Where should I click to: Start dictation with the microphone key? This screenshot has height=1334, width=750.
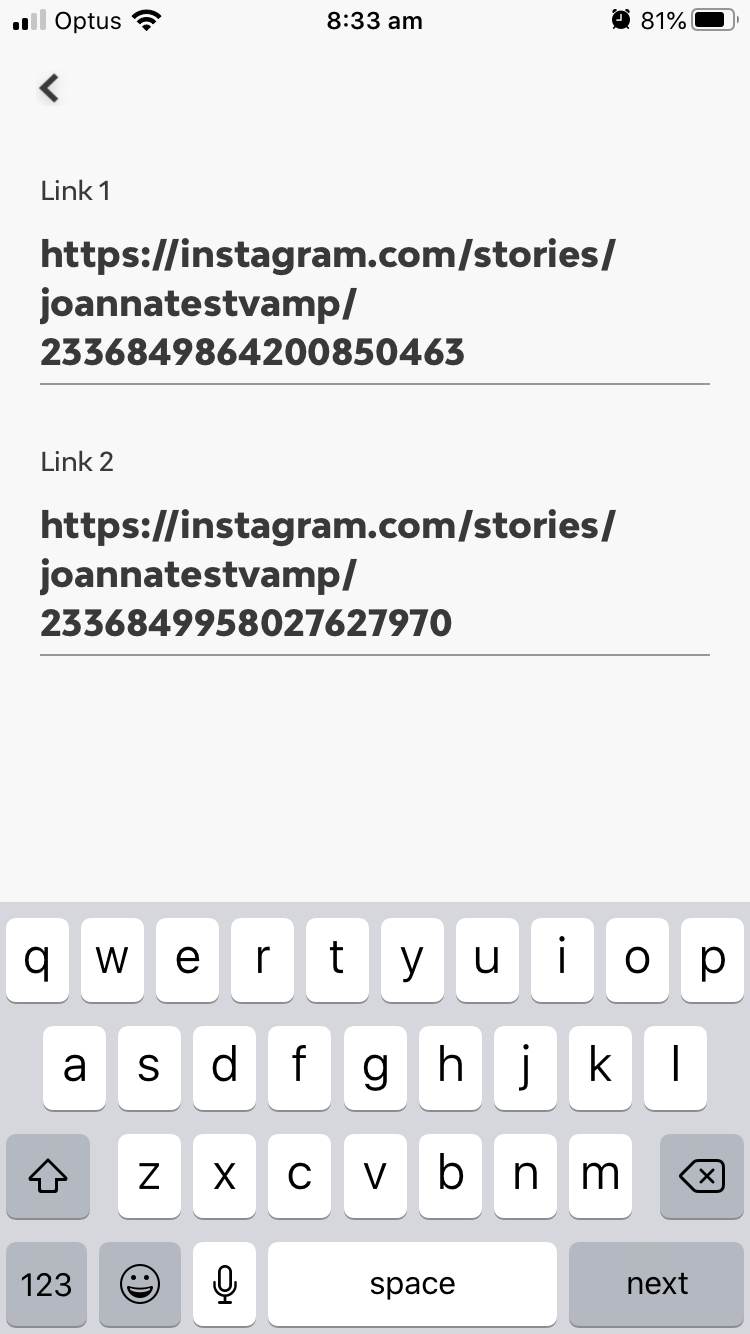tap(225, 1283)
